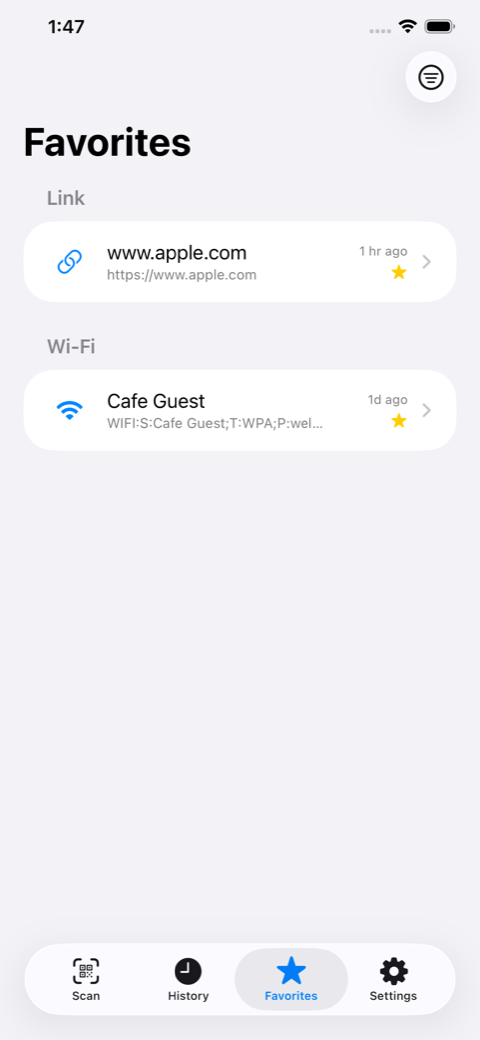Open the Settings tab

(x=393, y=980)
